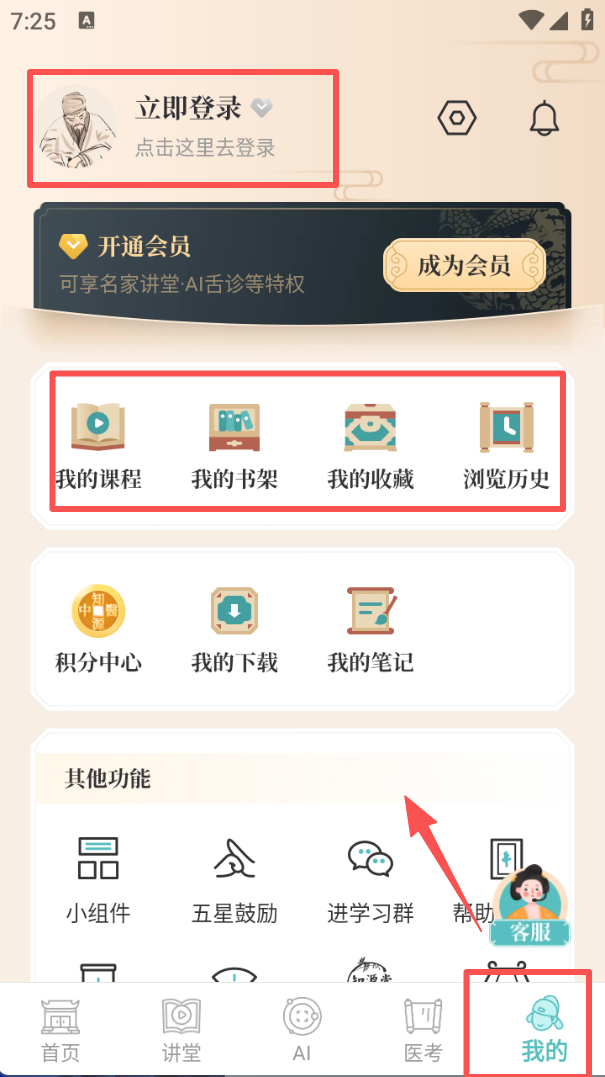The width and height of the screenshot is (605, 1077).
Task: Open 我的下载
Action: coord(234,629)
